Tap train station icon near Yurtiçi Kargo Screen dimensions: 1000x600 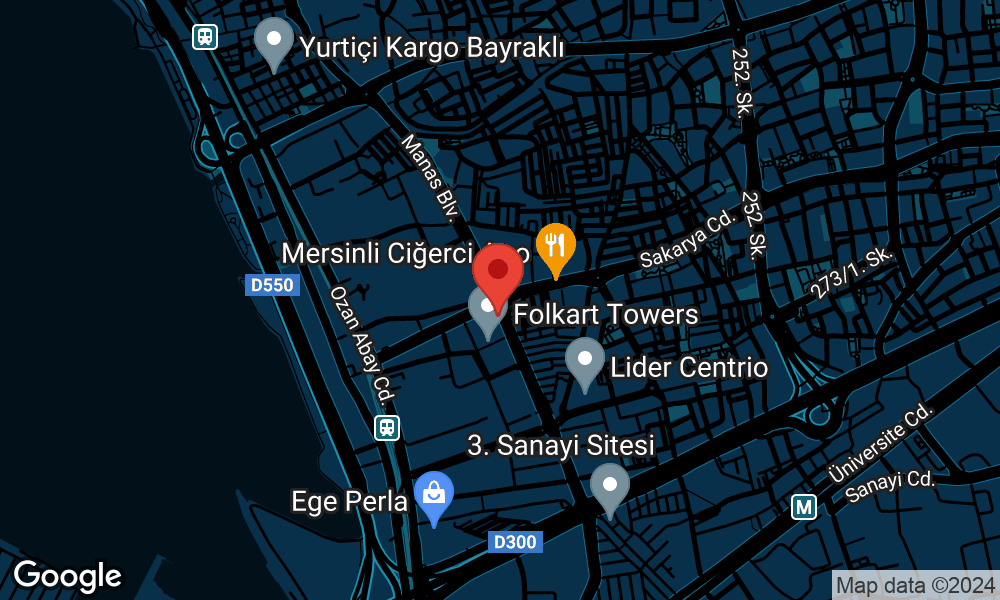point(205,37)
